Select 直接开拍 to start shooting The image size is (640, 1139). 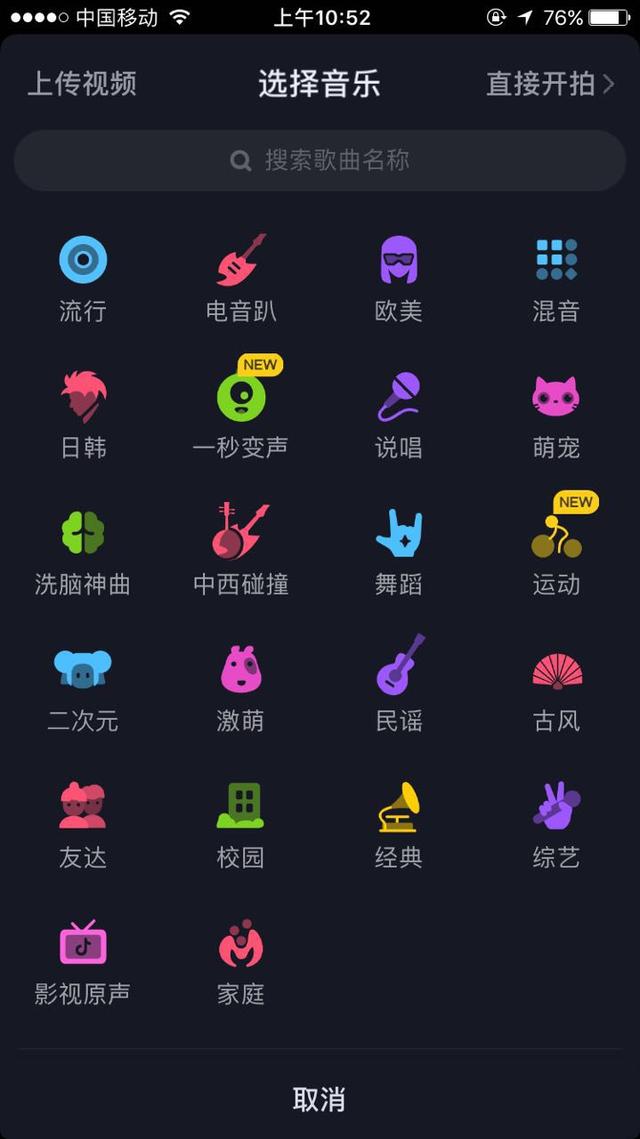549,84
